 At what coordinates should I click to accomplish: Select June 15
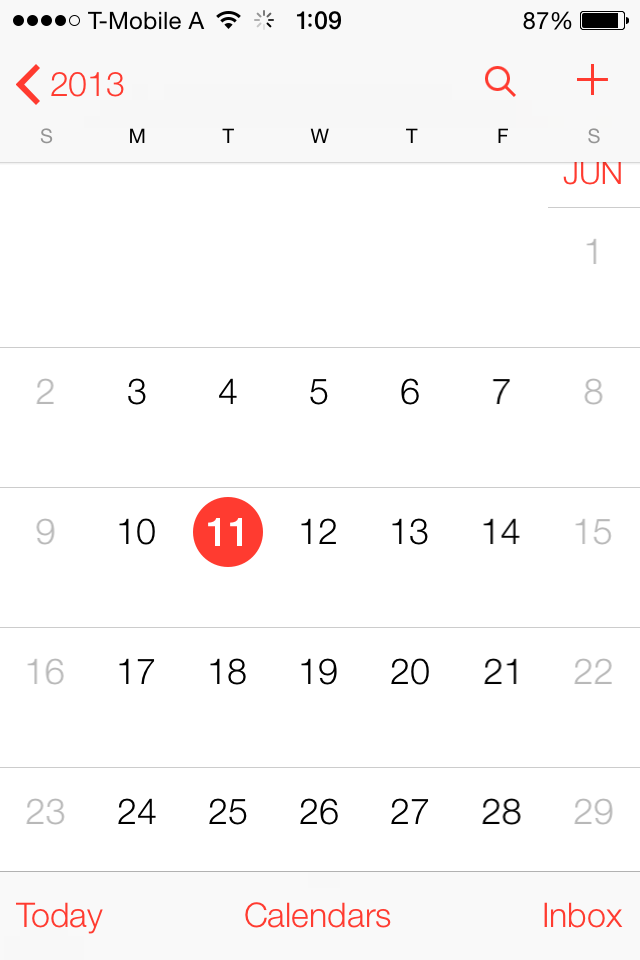(x=593, y=532)
